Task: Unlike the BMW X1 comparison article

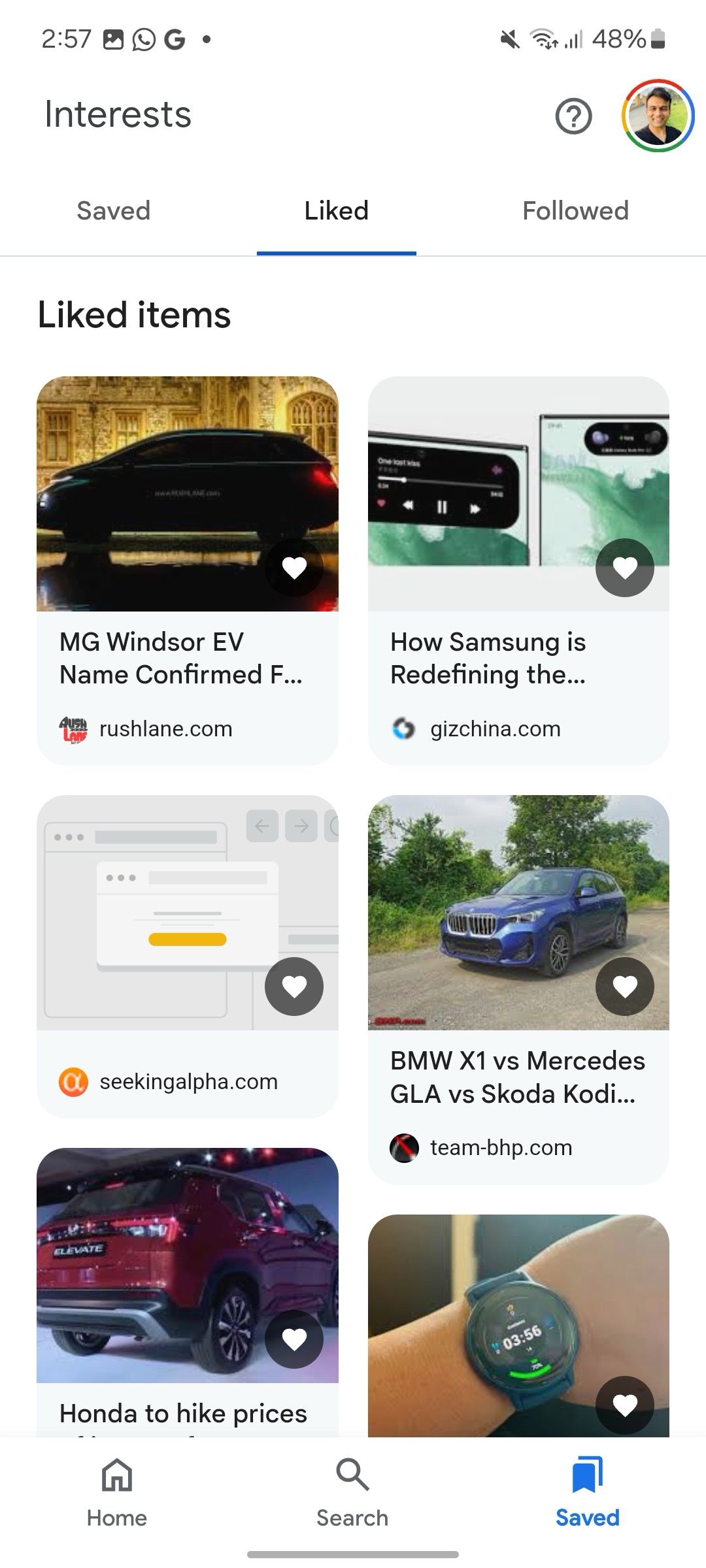Action: pyautogui.click(x=626, y=987)
